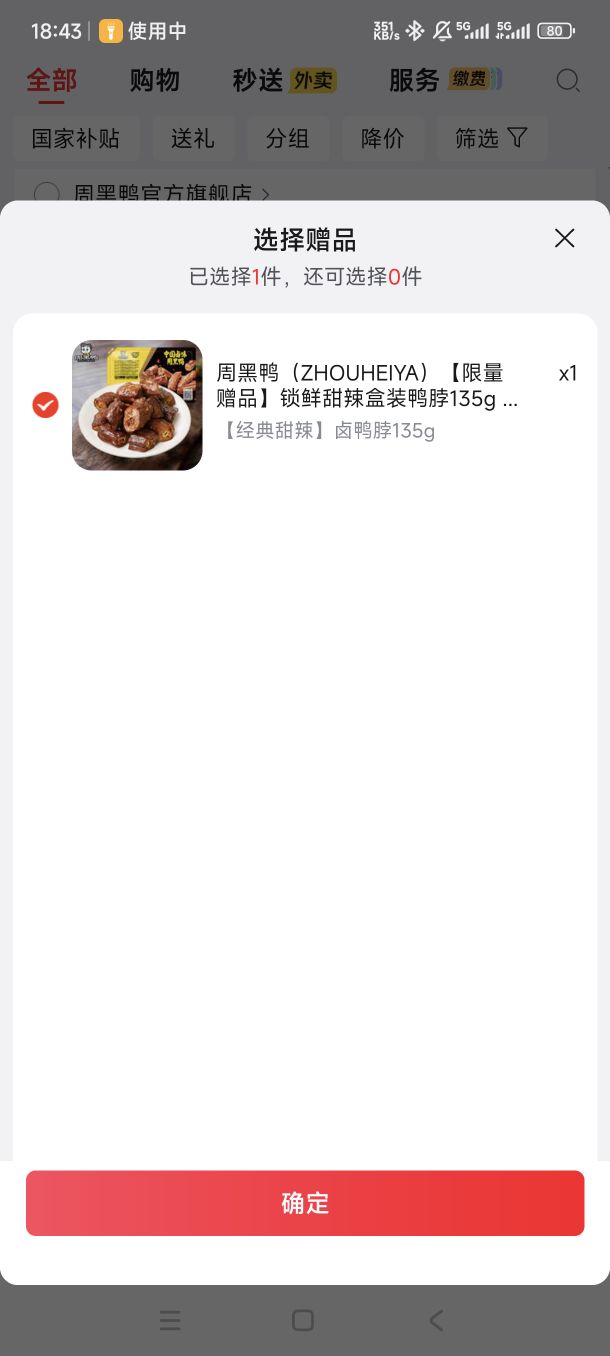Screen dimensions: 610x1356
Task: Confirm gift selection with 确定
Action: click(305, 1203)
